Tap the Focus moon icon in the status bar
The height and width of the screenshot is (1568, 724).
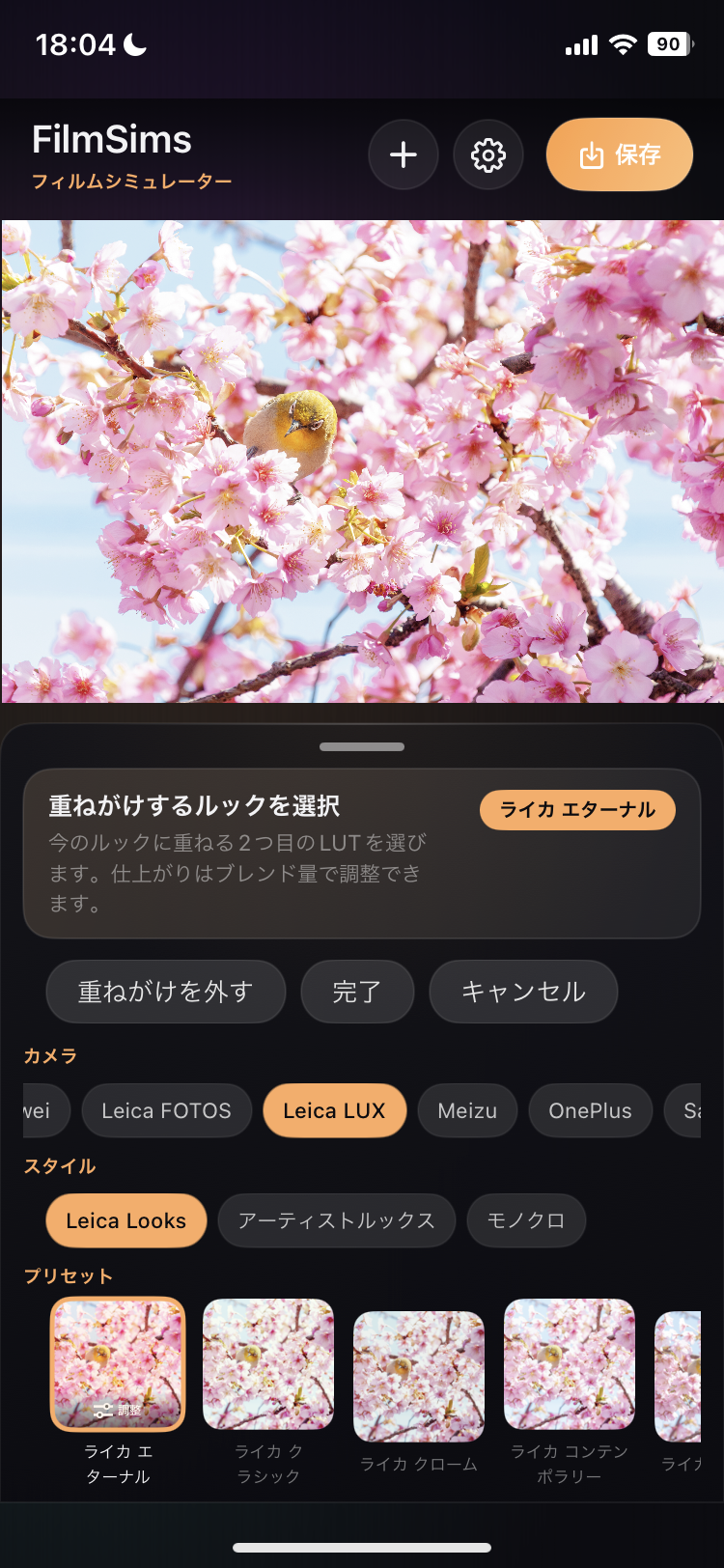point(130,43)
